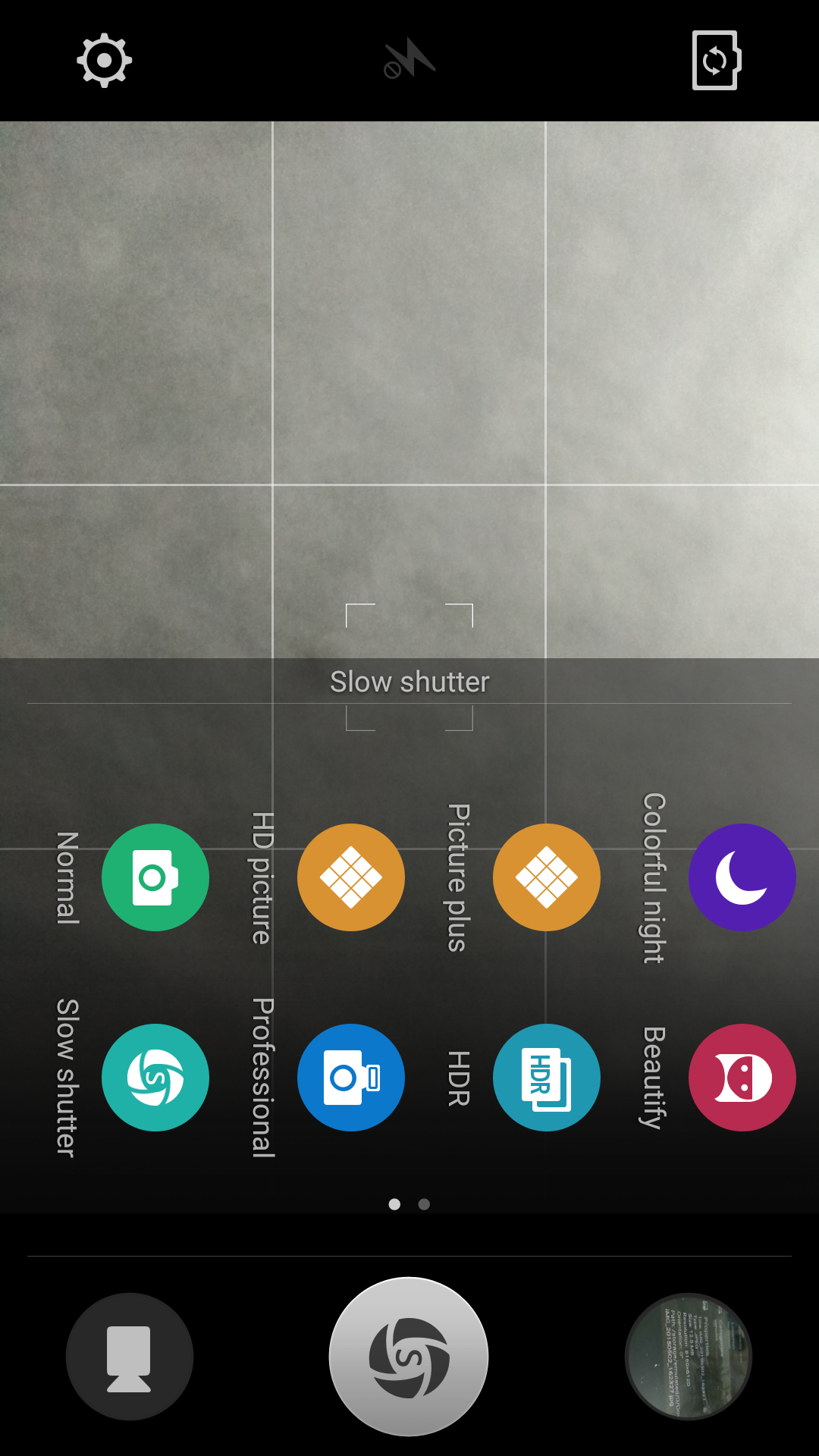The image size is (819, 1456).
Task: Enable HDR mode
Action: coord(546,1078)
